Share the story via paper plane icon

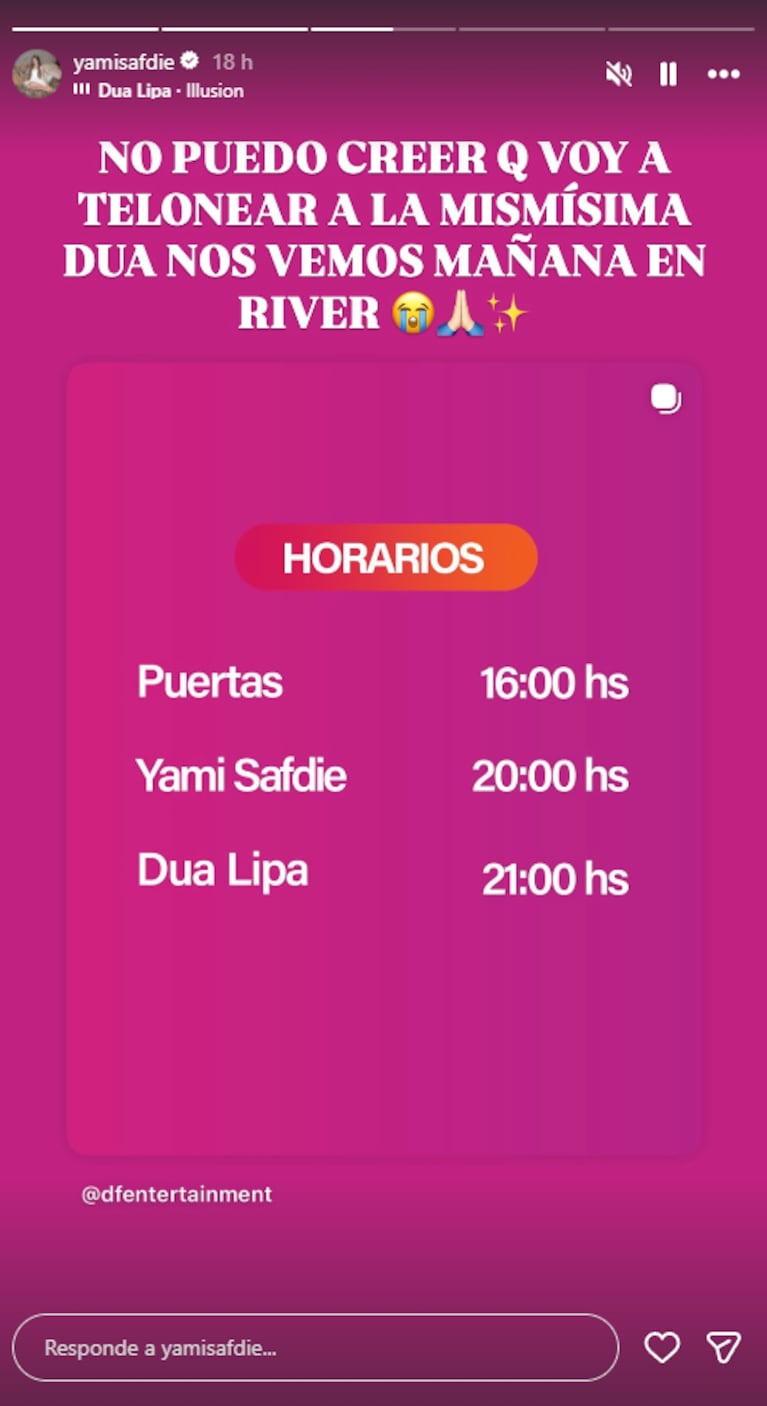click(x=723, y=1347)
